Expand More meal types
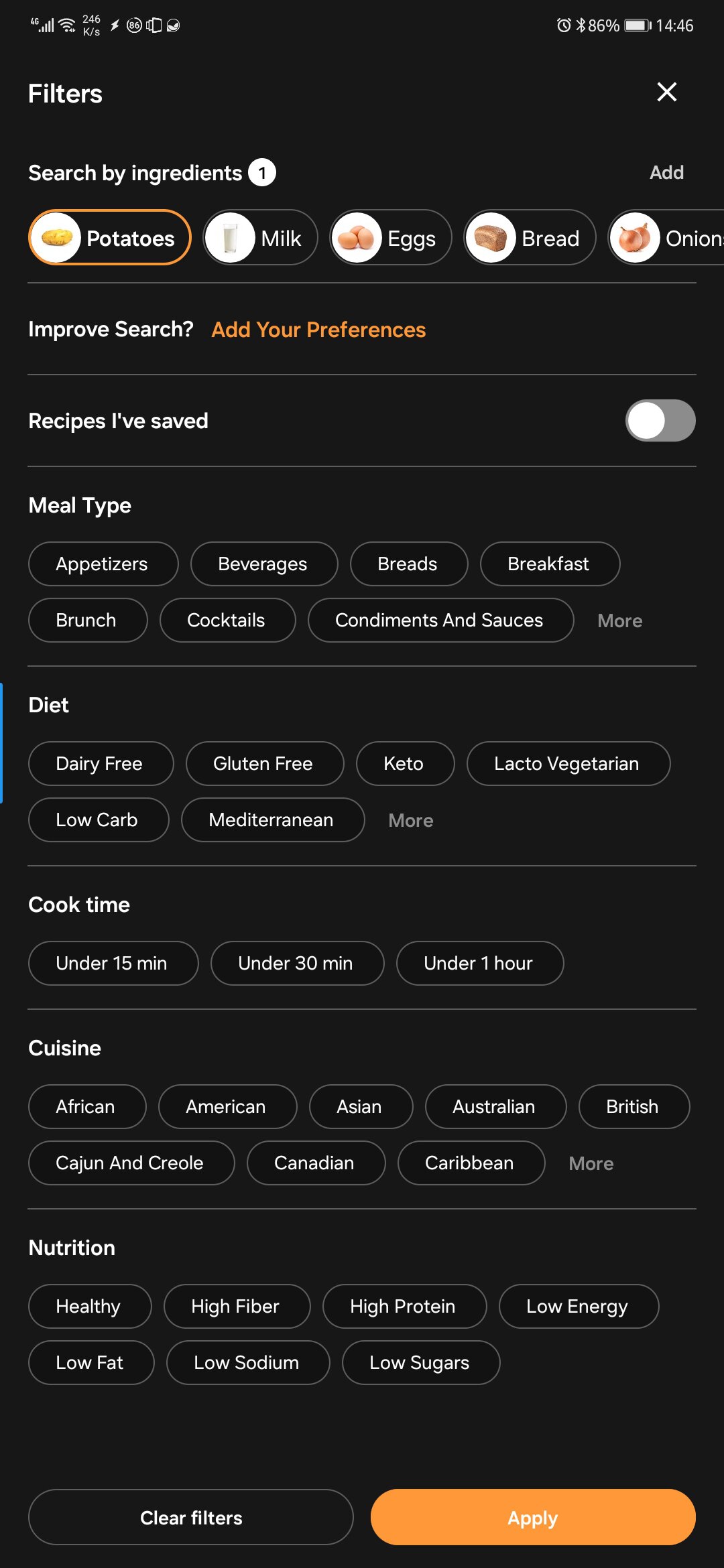724x1568 pixels. pyautogui.click(x=619, y=620)
